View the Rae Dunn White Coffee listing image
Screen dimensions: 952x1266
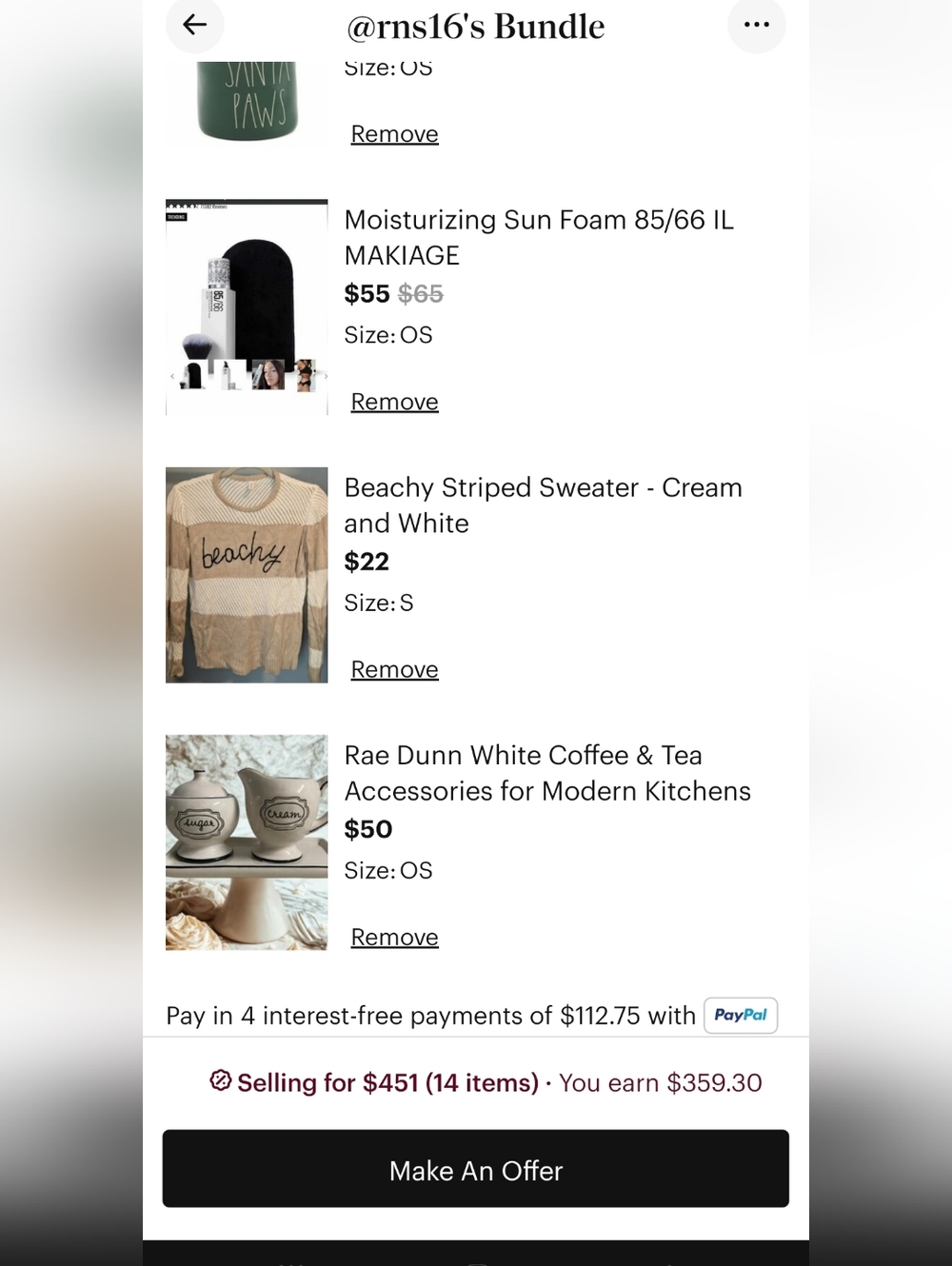pos(247,842)
